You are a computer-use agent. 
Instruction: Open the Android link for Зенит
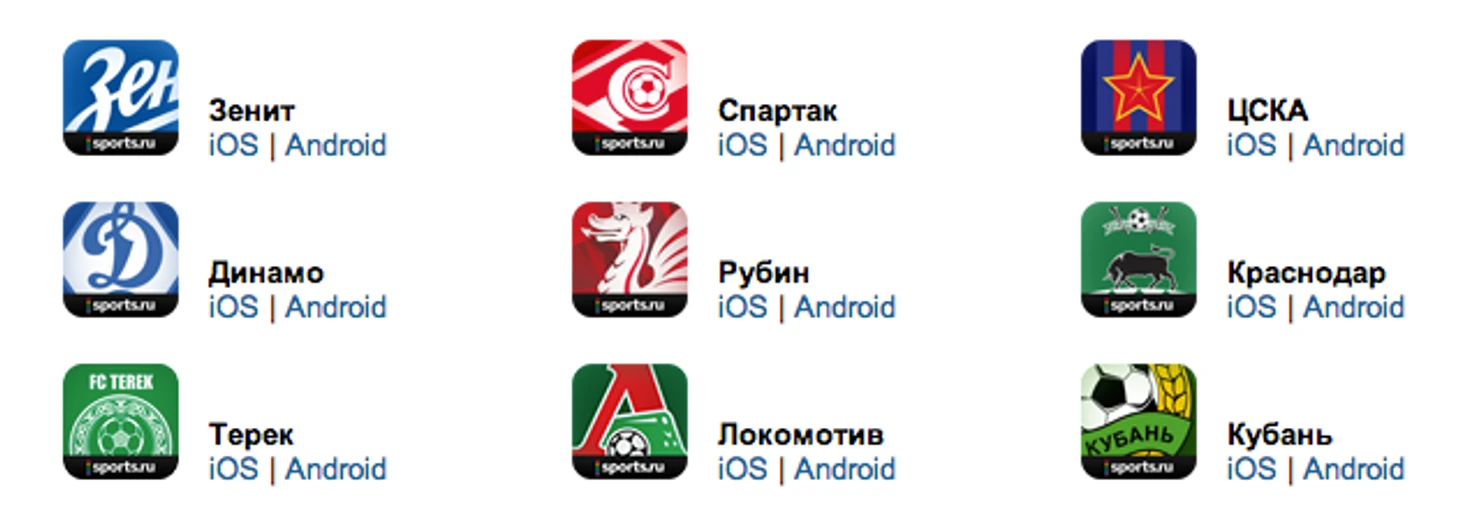coord(336,145)
